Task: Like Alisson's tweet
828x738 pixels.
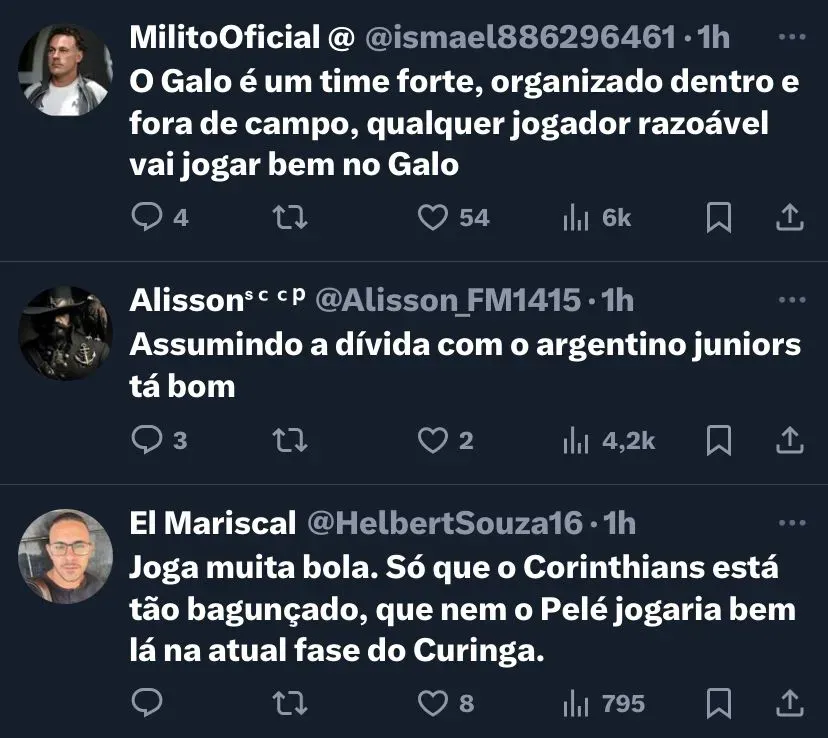Action: (x=432, y=439)
